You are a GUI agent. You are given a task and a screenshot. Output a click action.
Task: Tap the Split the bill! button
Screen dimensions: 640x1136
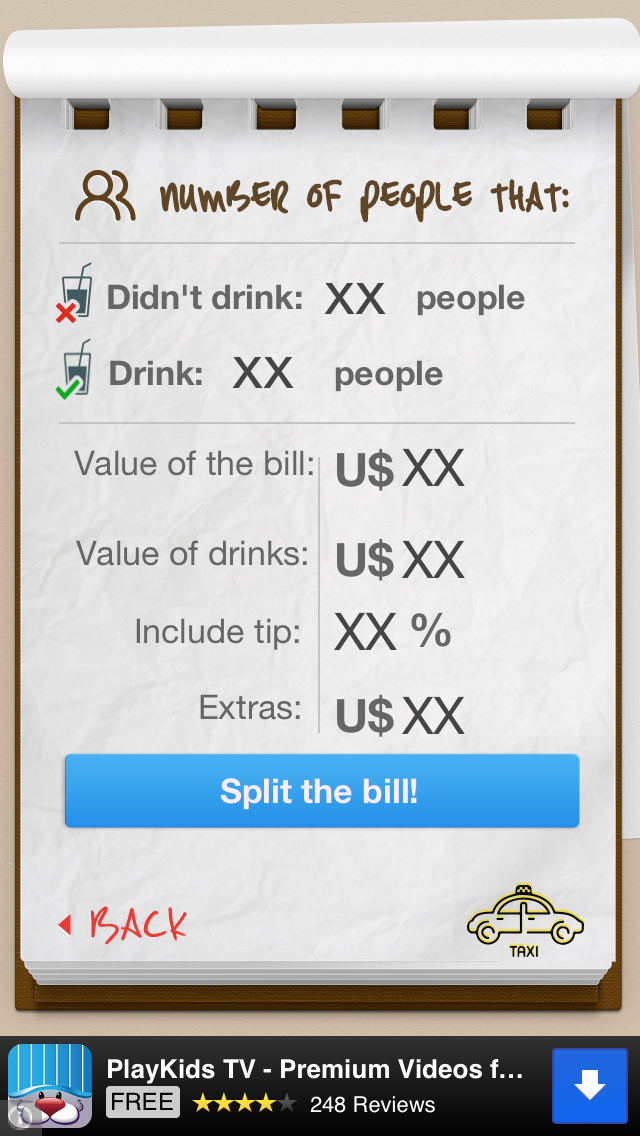pyautogui.click(x=321, y=791)
